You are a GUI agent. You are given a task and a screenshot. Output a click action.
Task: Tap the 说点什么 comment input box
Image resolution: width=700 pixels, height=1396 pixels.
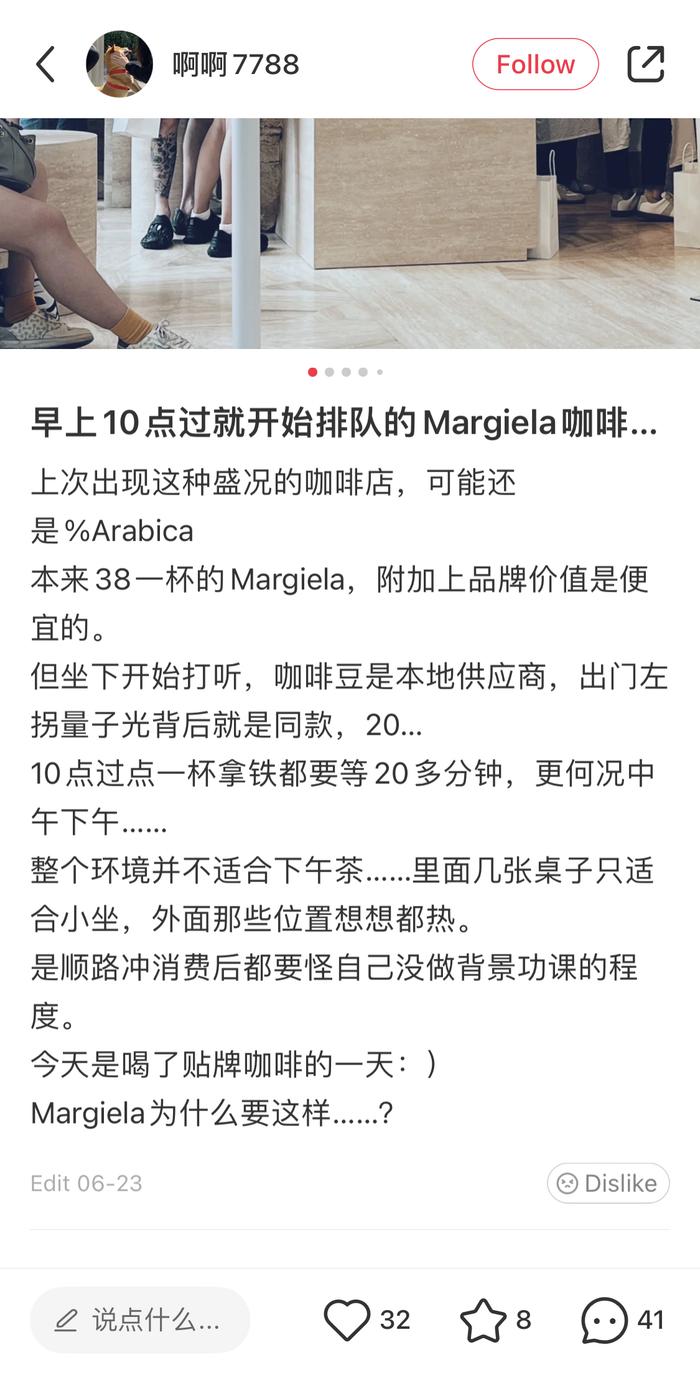(x=140, y=1320)
